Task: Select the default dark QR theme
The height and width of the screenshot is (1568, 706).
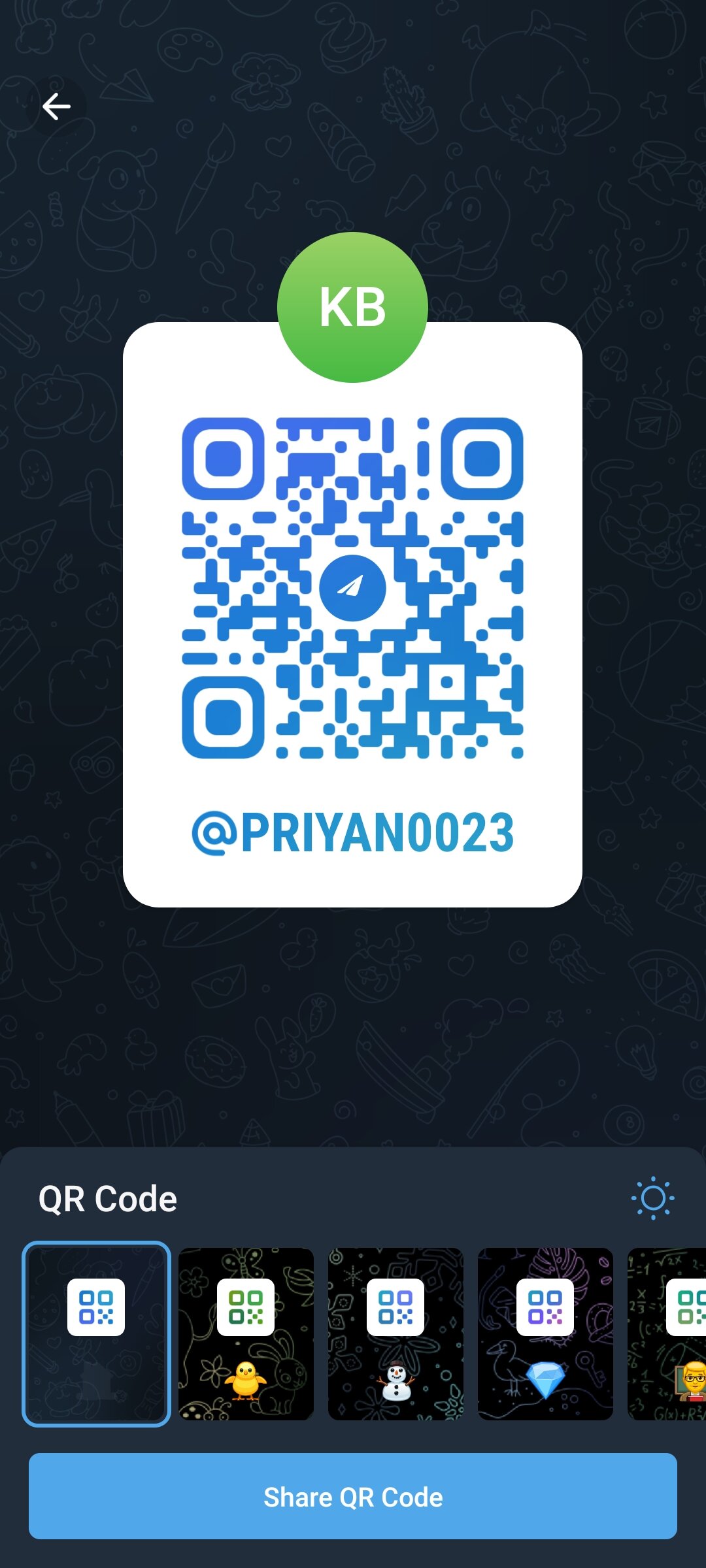Action: pyautogui.click(x=96, y=1333)
